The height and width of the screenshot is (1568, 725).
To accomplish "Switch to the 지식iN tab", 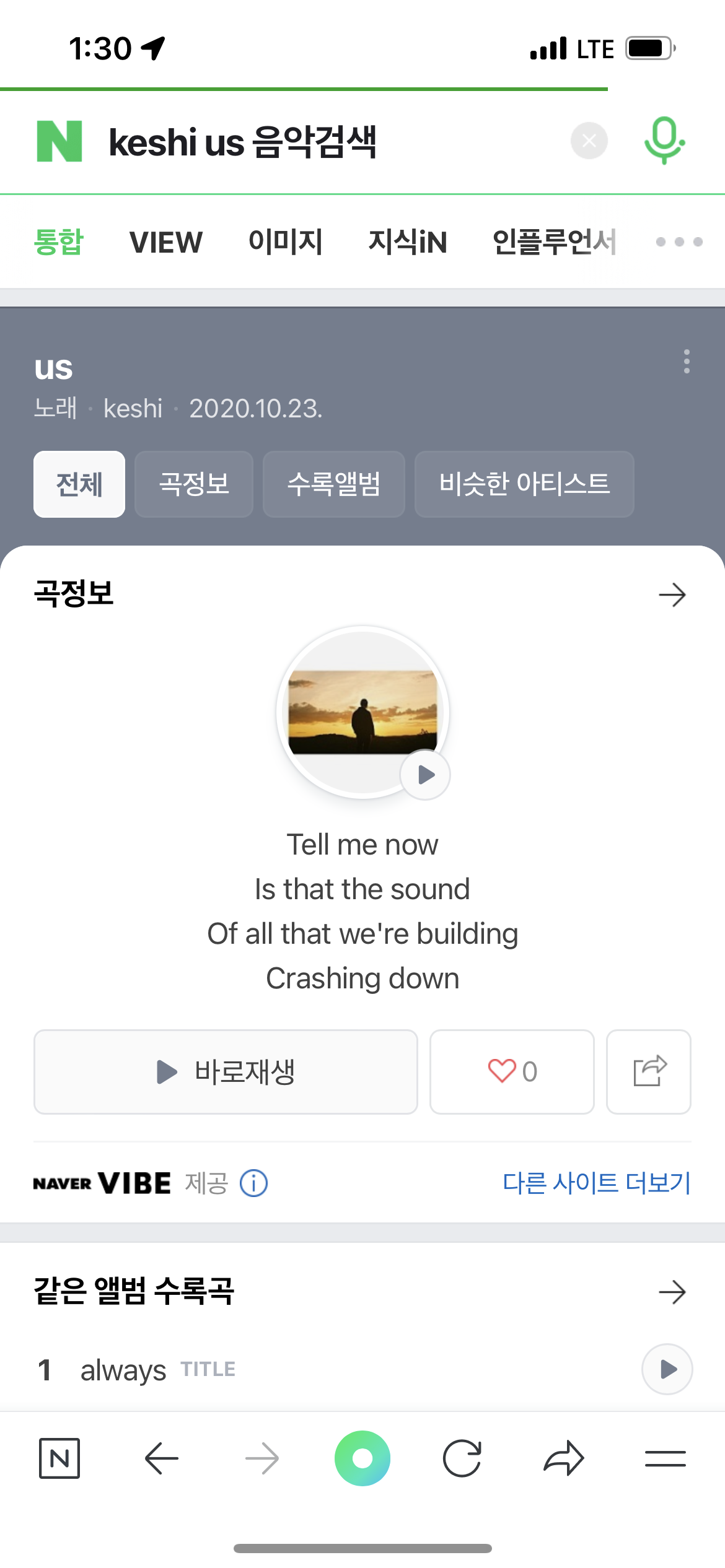I will point(407,242).
